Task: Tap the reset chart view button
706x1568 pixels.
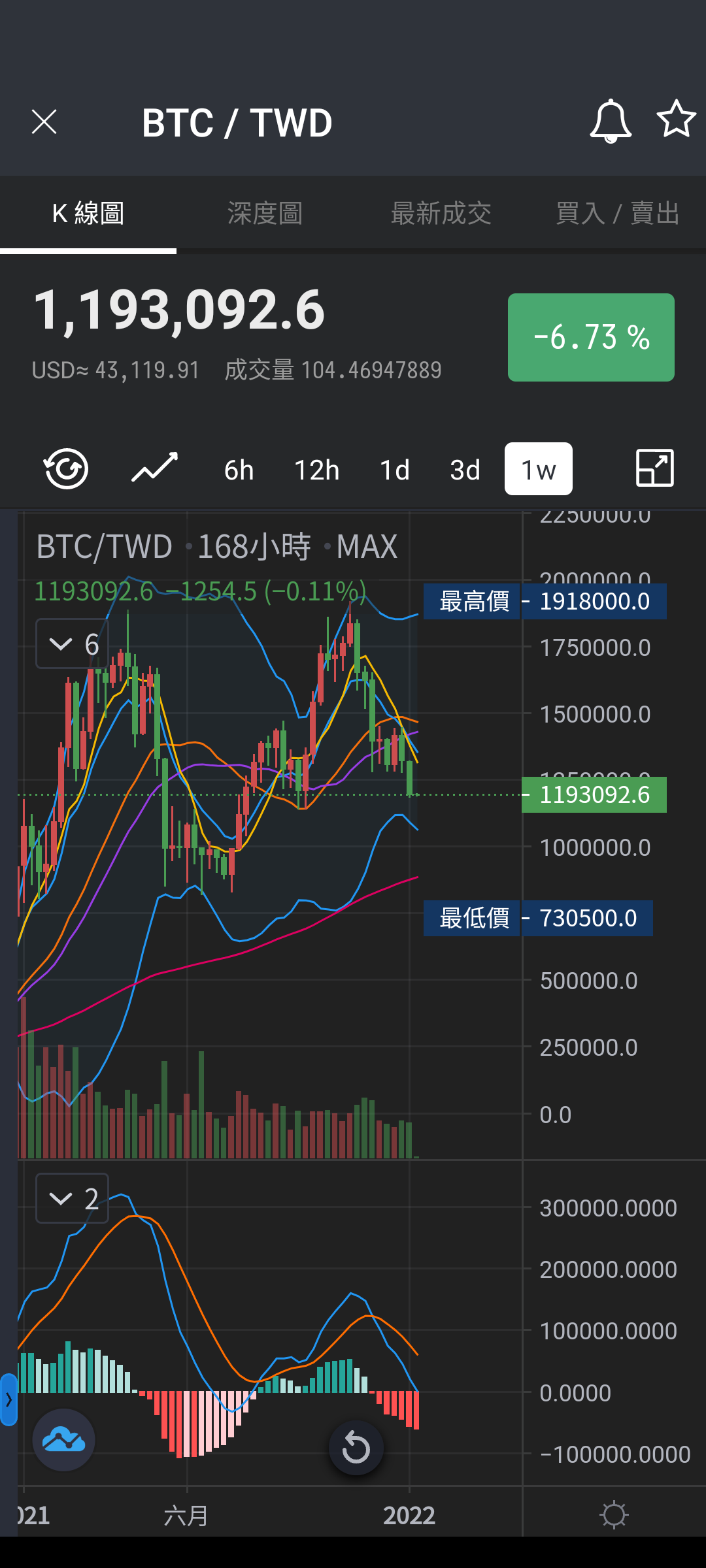Action: pyautogui.click(x=356, y=1448)
